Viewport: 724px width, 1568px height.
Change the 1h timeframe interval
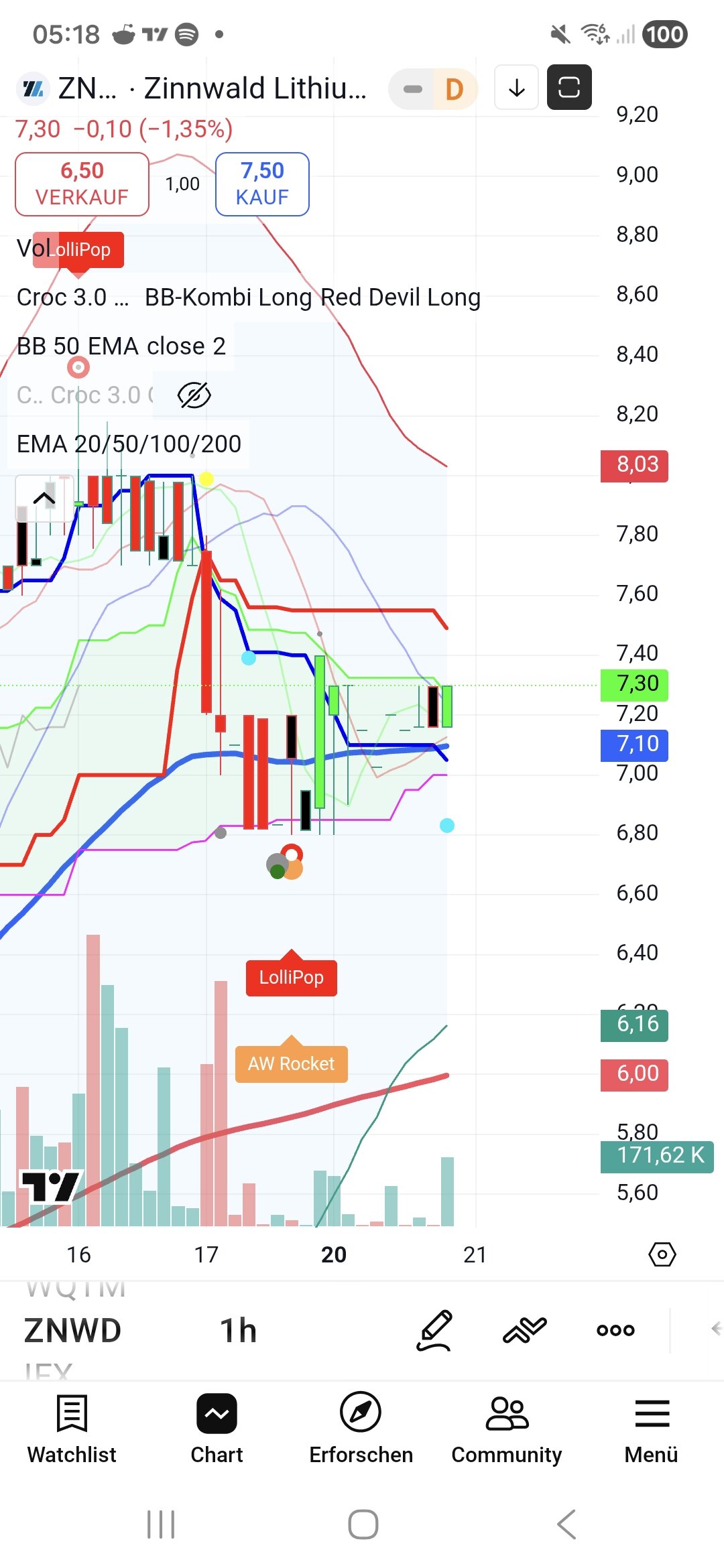click(239, 1330)
